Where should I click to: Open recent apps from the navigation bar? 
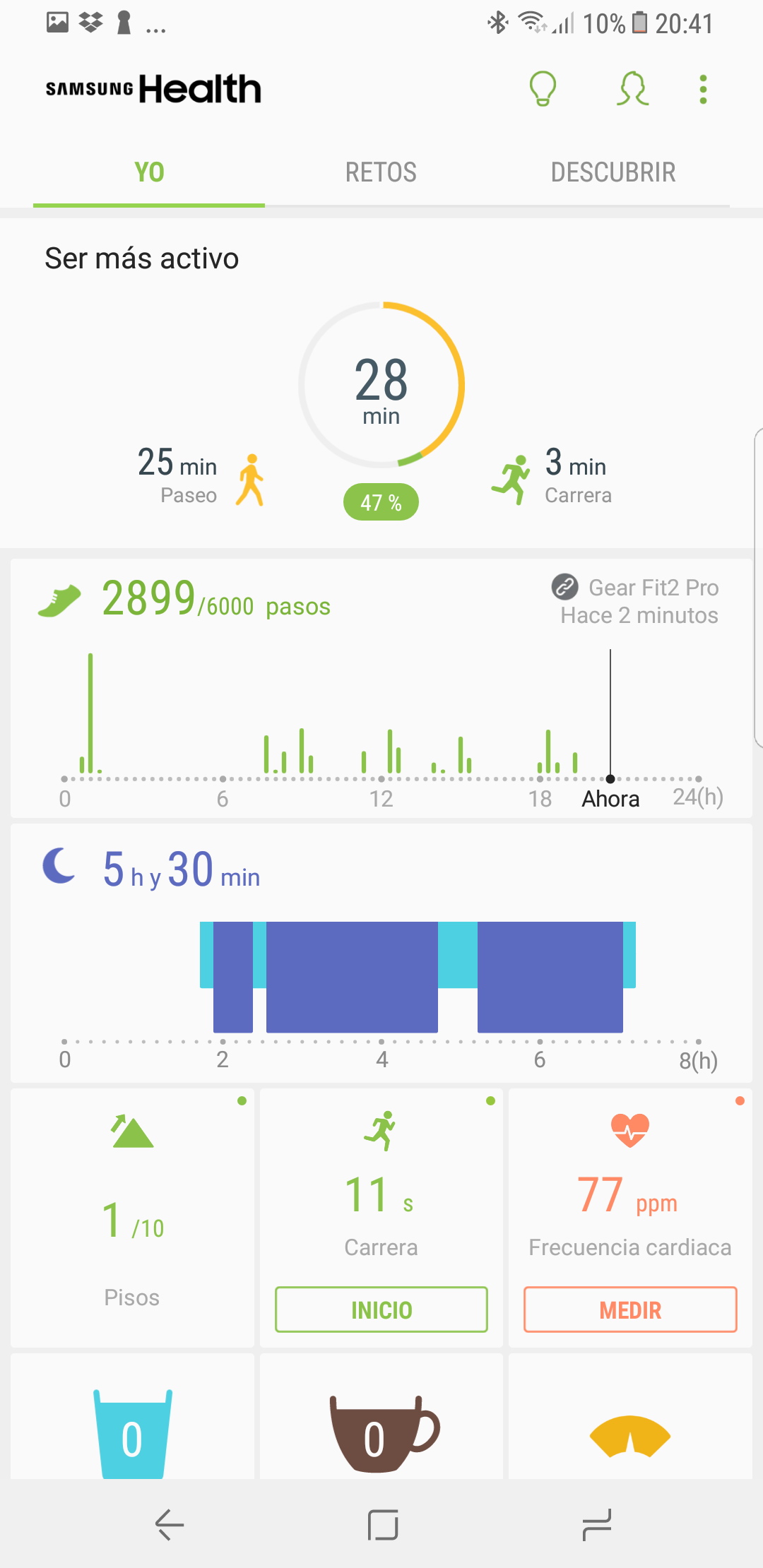point(596,1524)
